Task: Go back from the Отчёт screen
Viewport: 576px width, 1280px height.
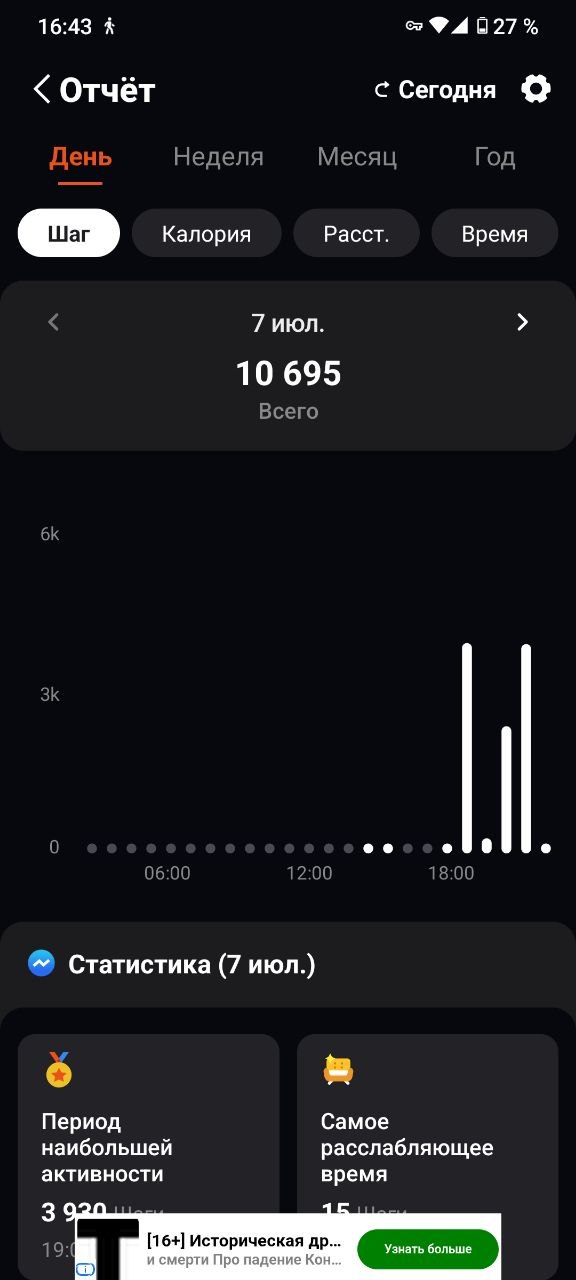Action: coord(41,90)
